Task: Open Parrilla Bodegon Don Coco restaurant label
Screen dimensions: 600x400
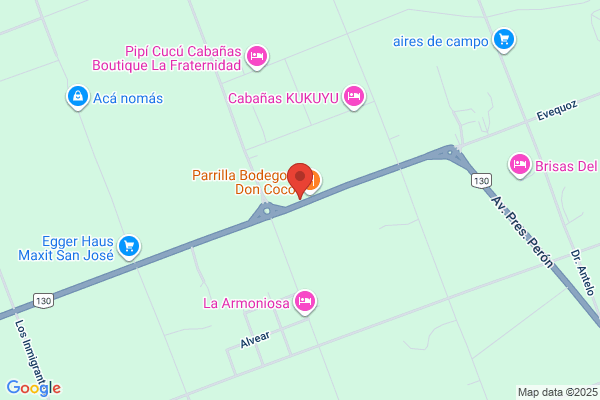Action: tap(243, 182)
